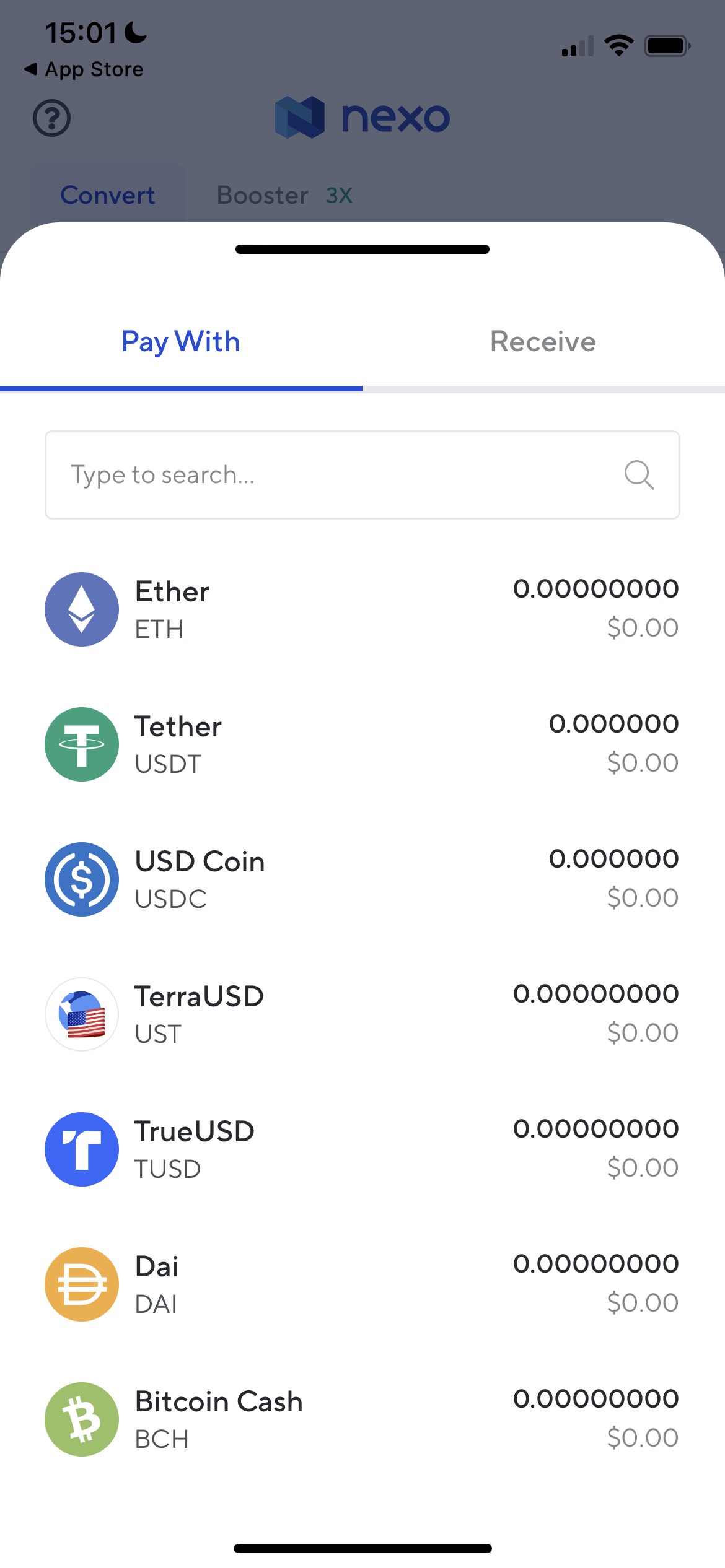The height and width of the screenshot is (1568, 725).
Task: Switch to the Receive tab
Action: click(x=543, y=342)
